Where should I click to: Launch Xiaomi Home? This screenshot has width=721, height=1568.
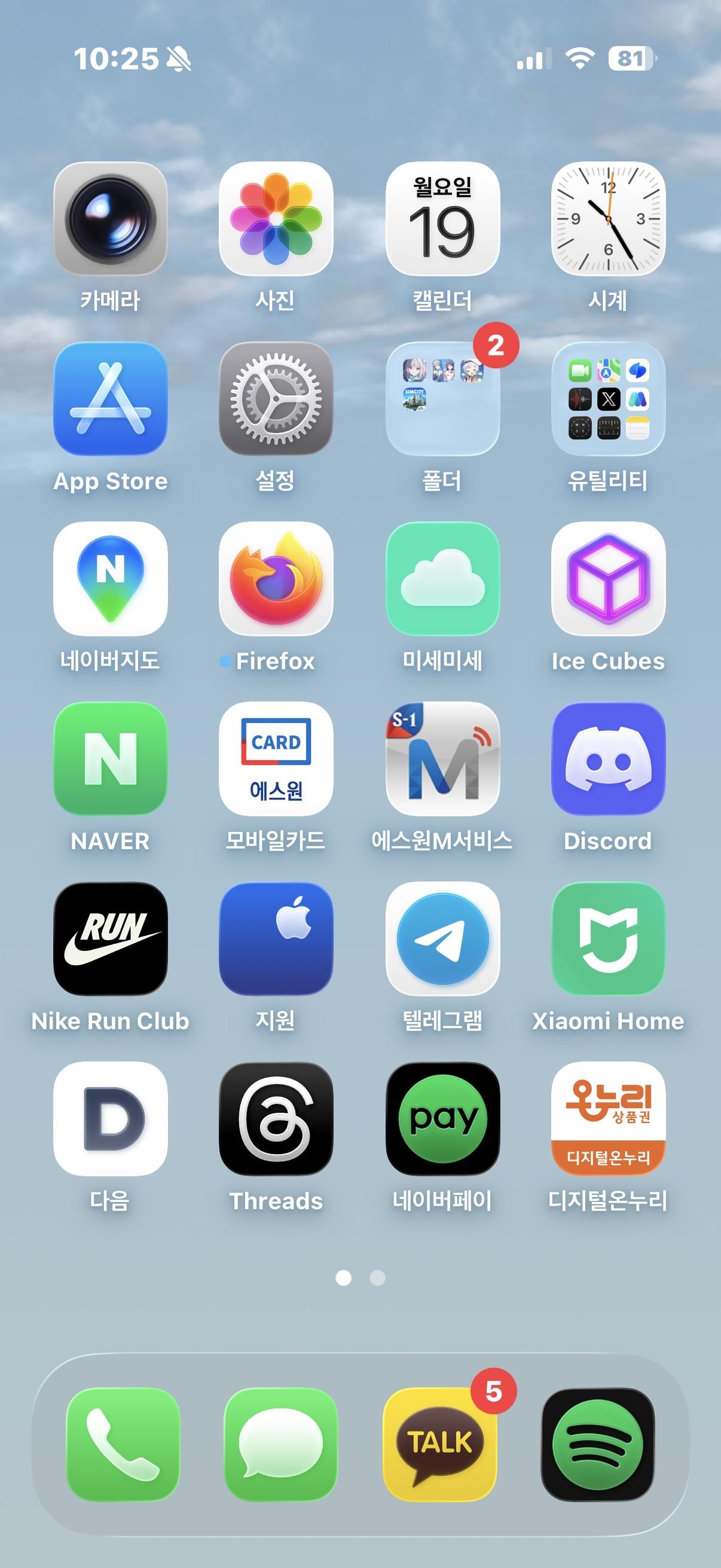tap(608, 939)
